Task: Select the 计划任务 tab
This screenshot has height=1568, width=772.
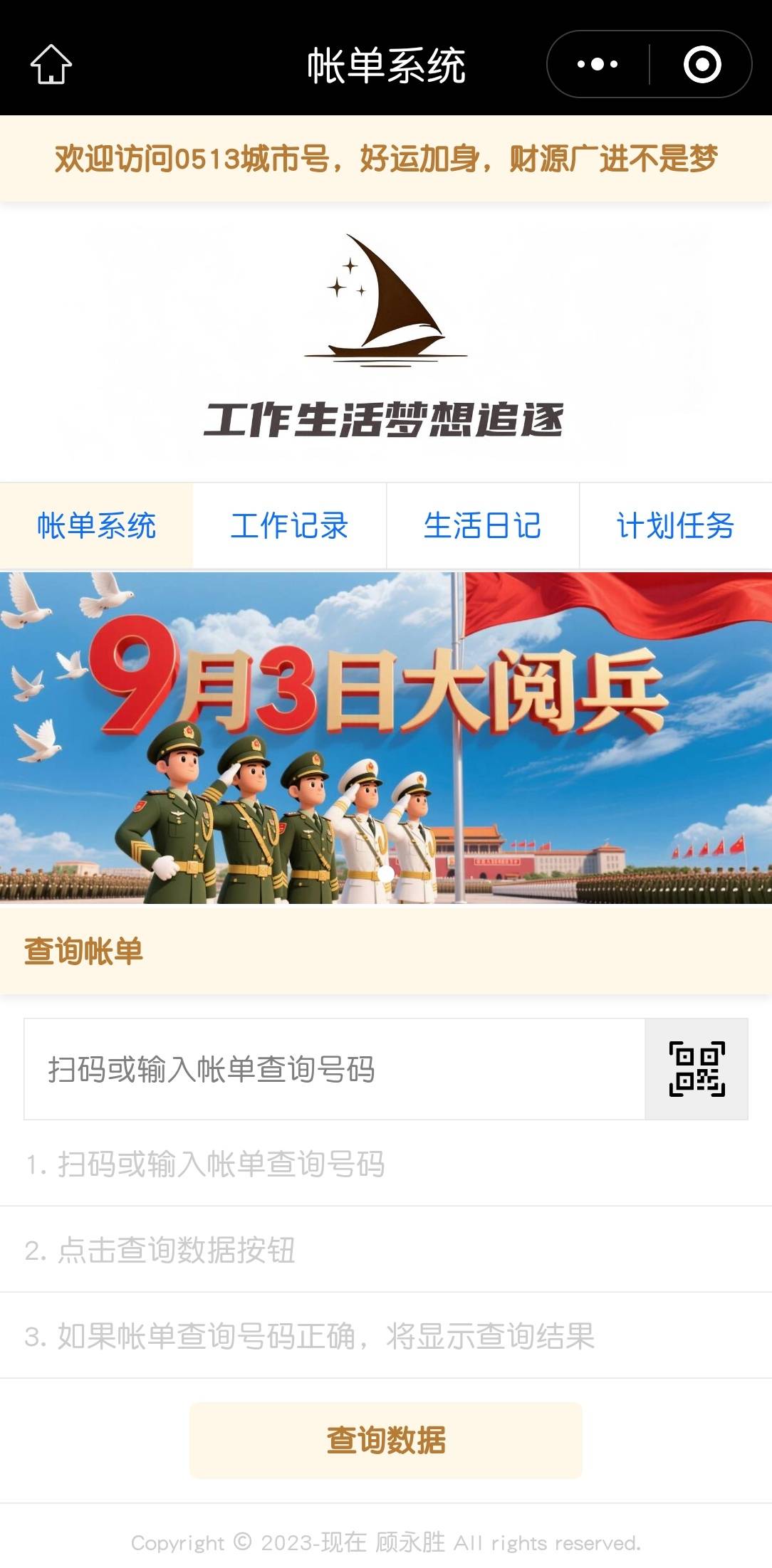Action: click(676, 524)
